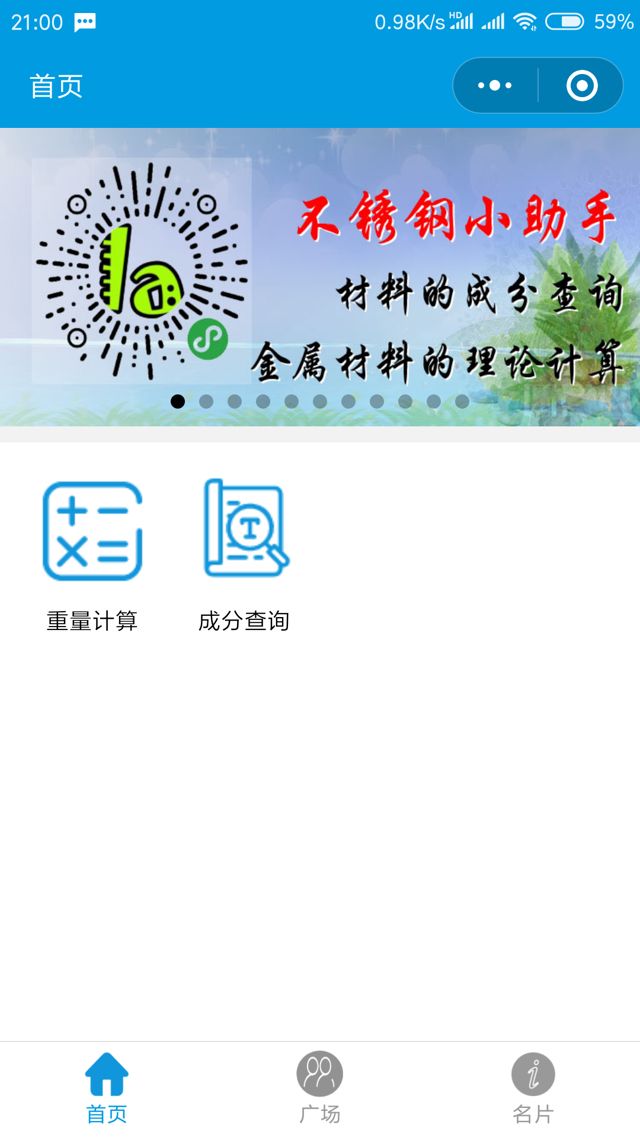Switch to the 名片 tab

pos(532,1088)
